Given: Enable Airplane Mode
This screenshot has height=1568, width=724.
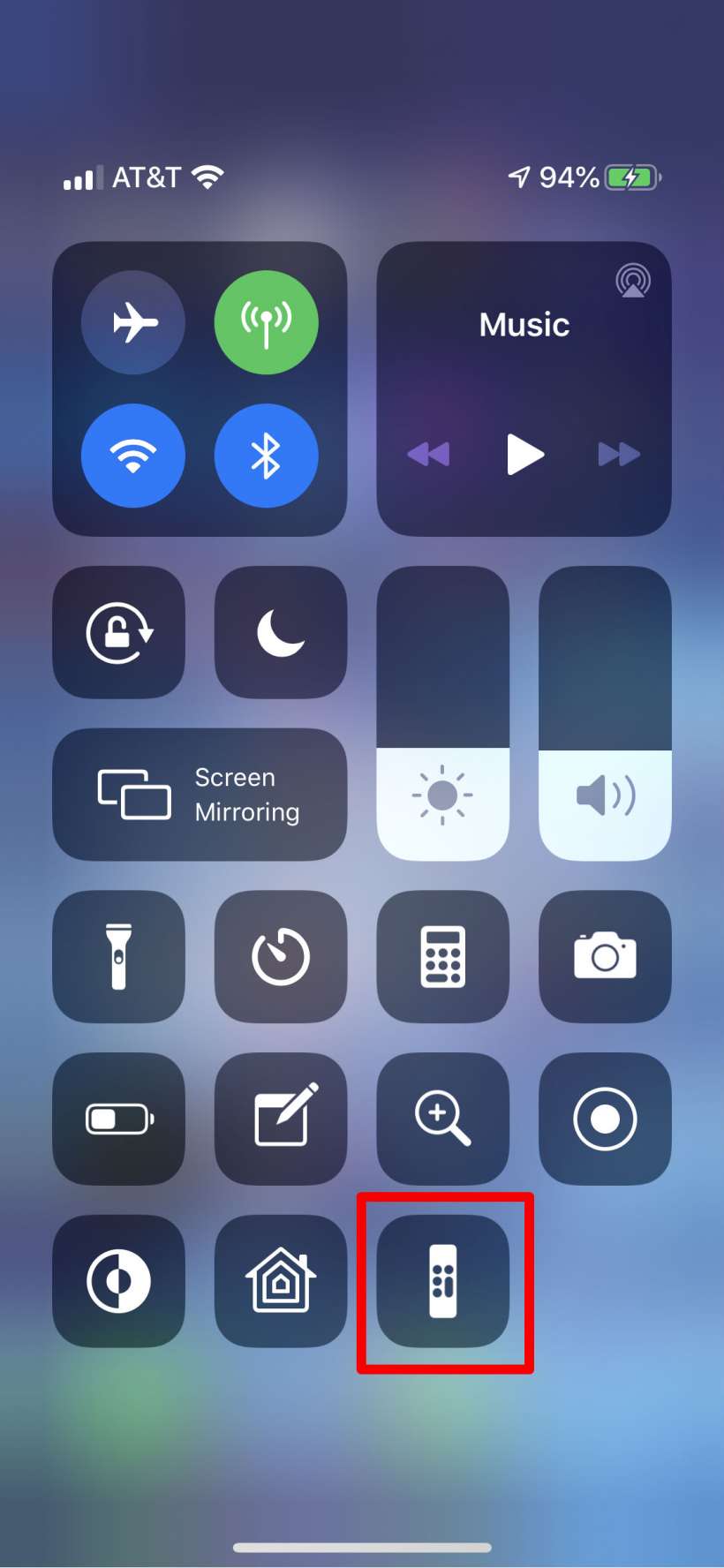Looking at the screenshot, I should (133, 322).
